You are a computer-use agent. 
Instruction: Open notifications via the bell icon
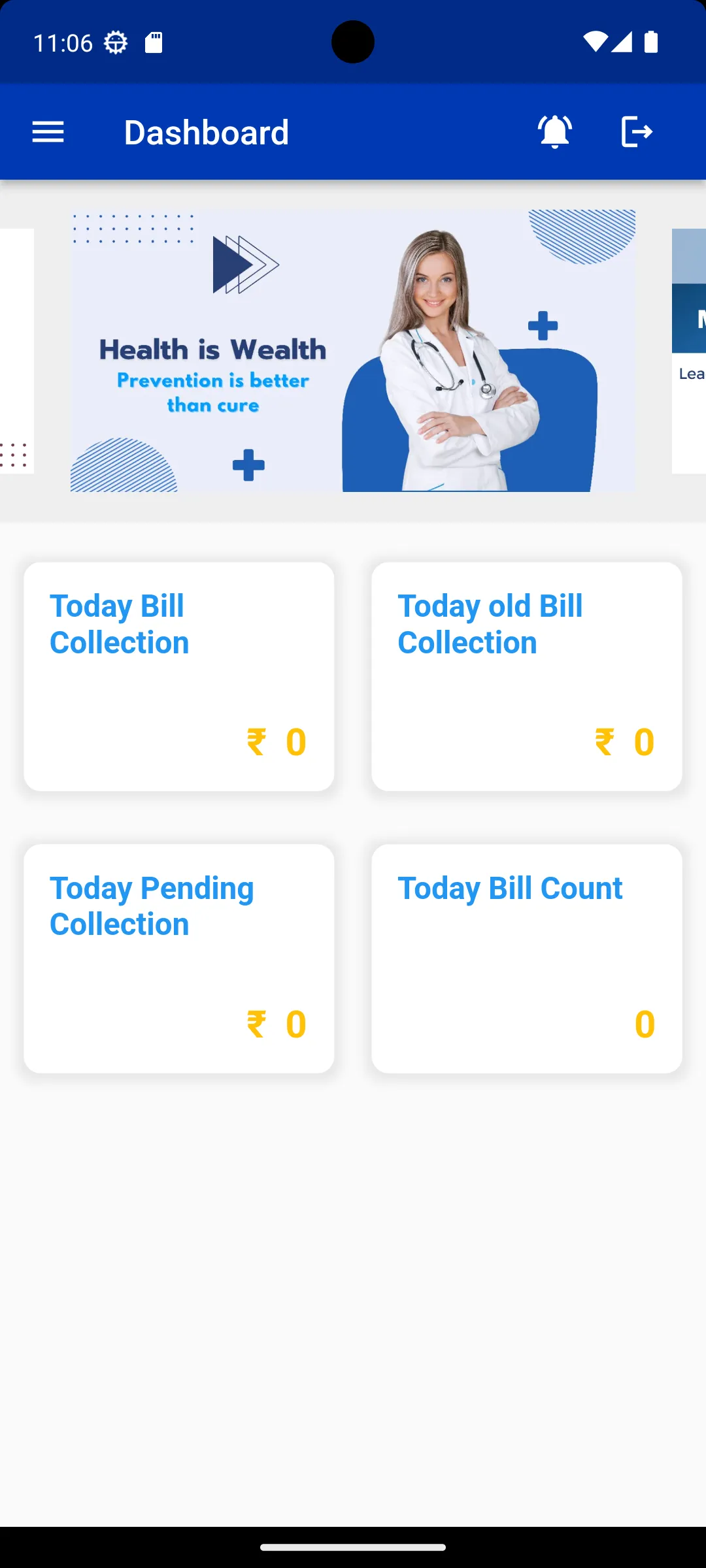click(x=552, y=131)
